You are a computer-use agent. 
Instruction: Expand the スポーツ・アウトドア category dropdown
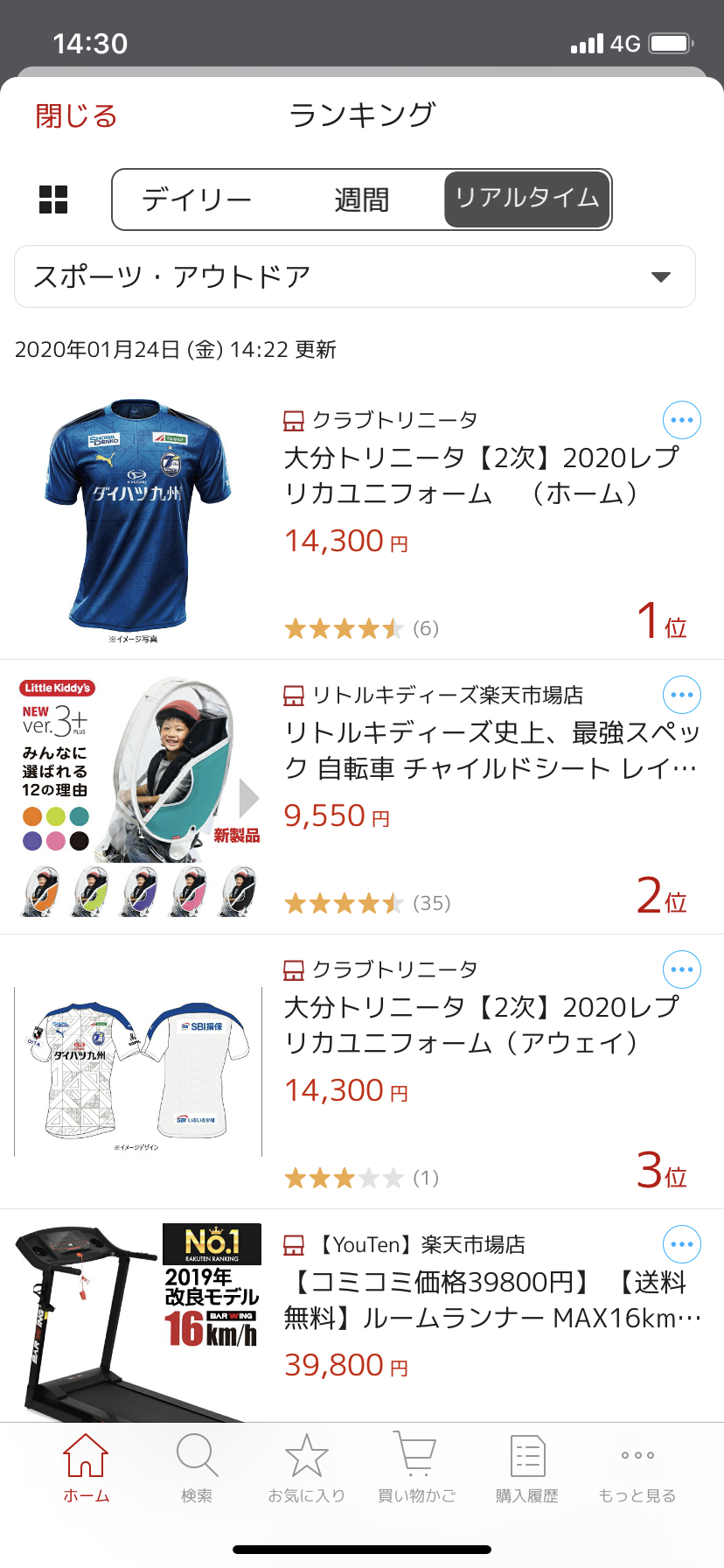pos(355,276)
